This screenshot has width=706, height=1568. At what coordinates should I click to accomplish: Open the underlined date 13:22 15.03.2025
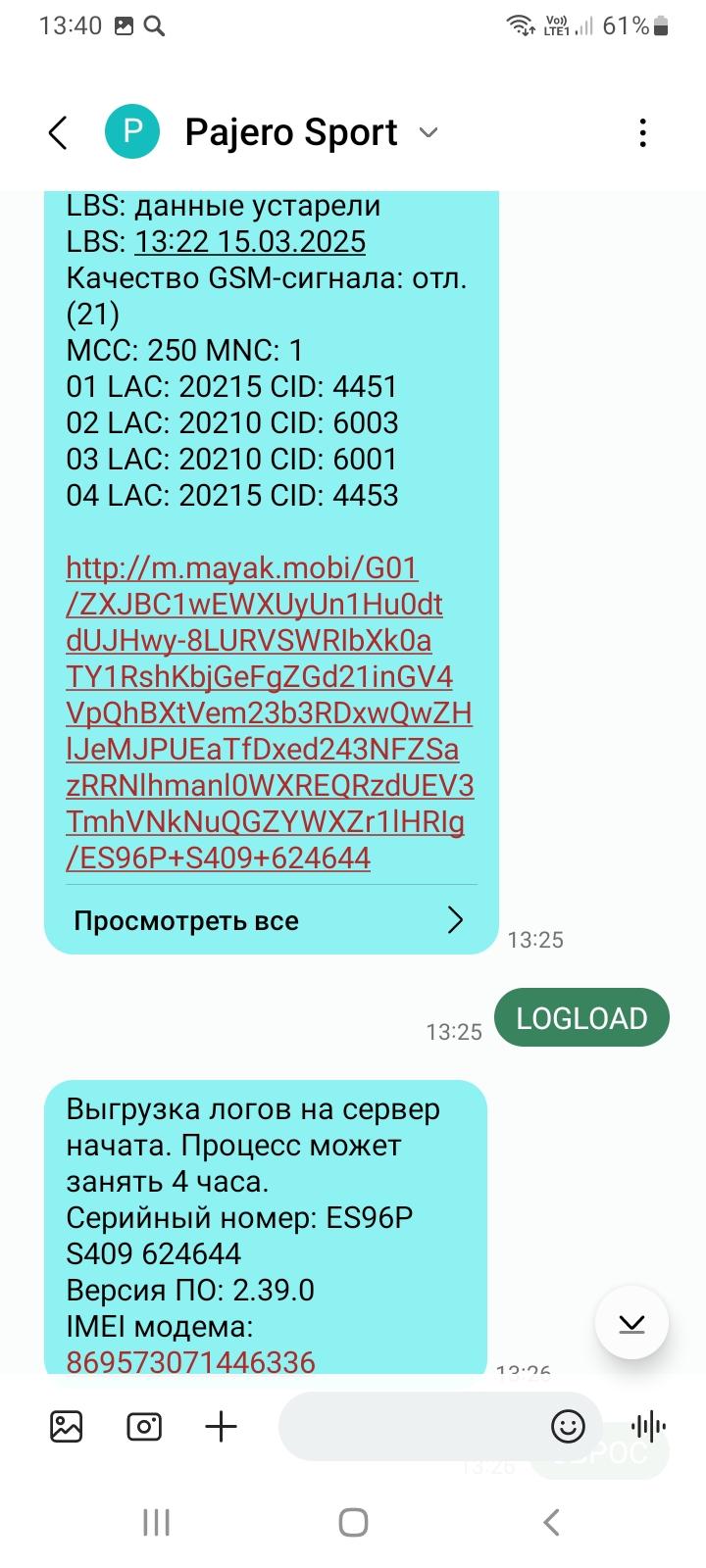click(x=250, y=241)
